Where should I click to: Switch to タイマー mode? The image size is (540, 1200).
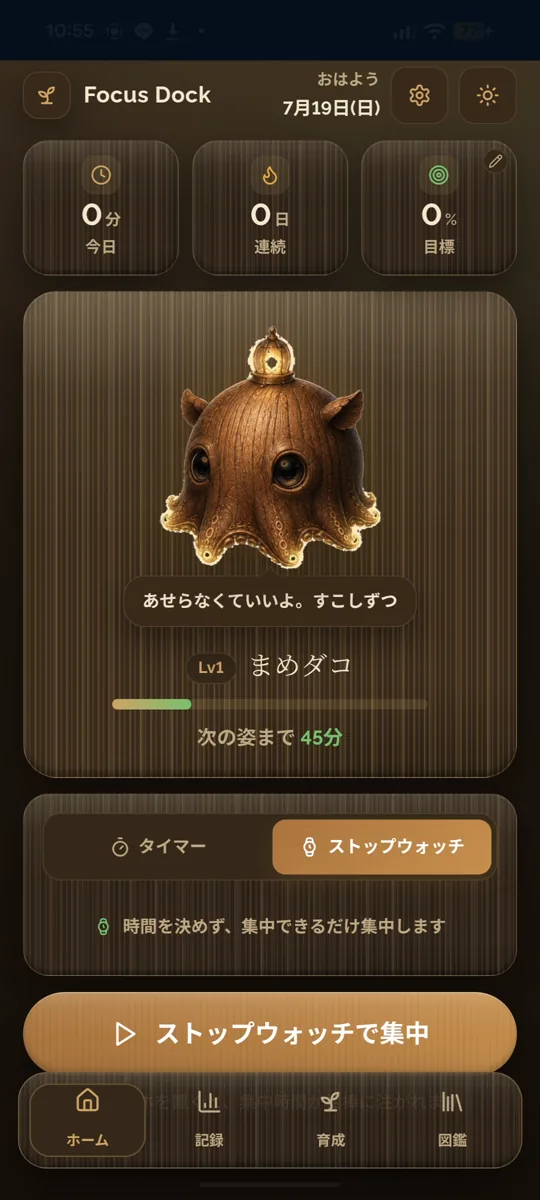[x=159, y=846]
